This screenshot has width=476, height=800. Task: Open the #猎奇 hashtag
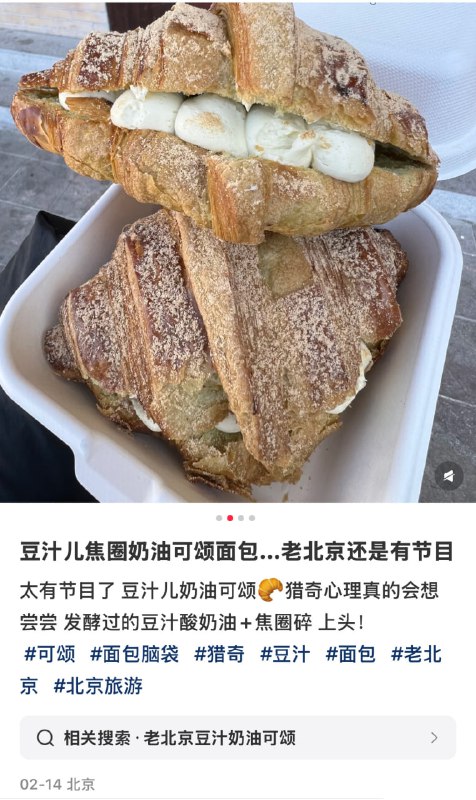pyautogui.click(x=219, y=654)
